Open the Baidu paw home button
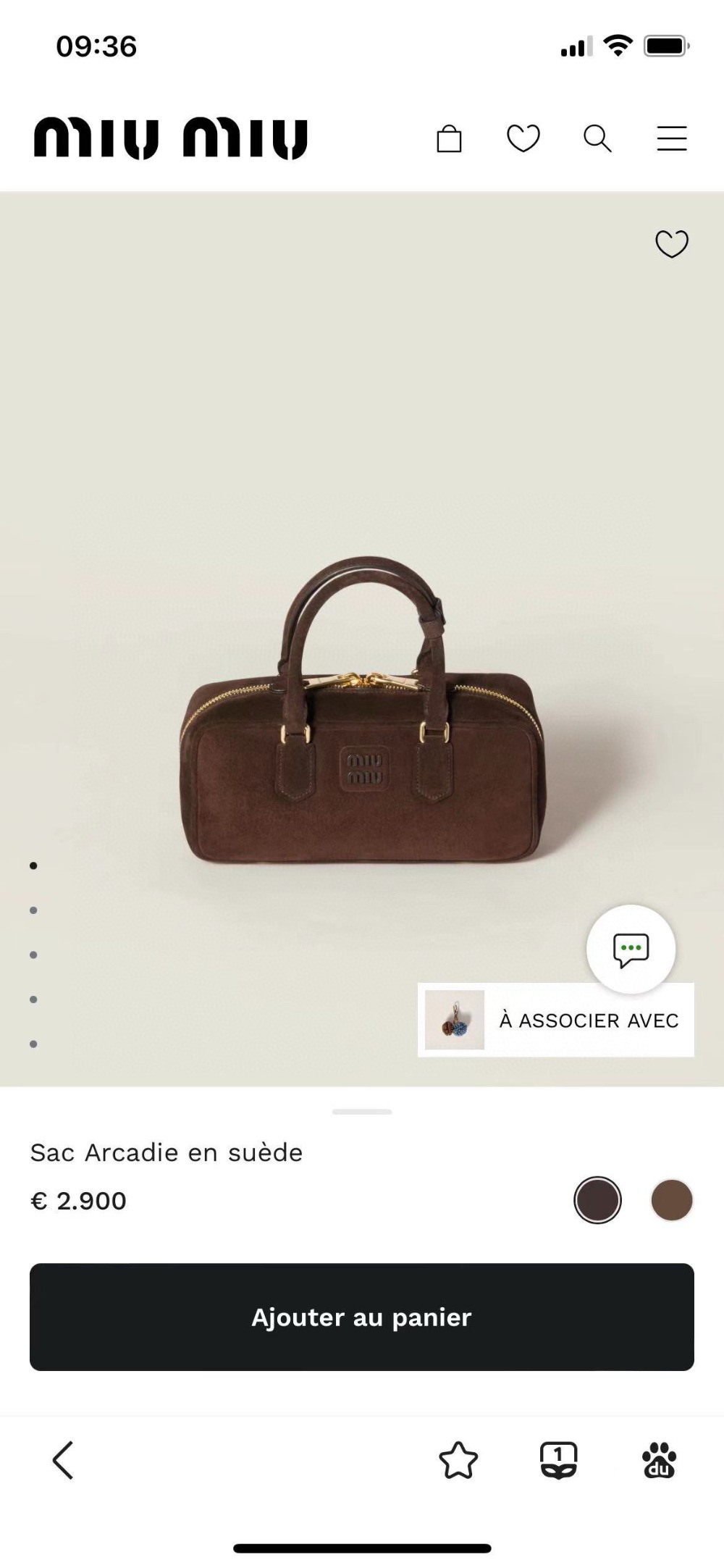 click(x=659, y=1459)
